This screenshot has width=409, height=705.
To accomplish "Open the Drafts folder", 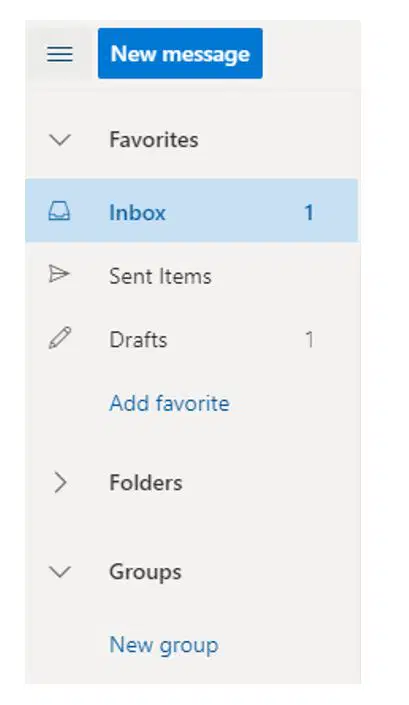I will coord(191,339).
